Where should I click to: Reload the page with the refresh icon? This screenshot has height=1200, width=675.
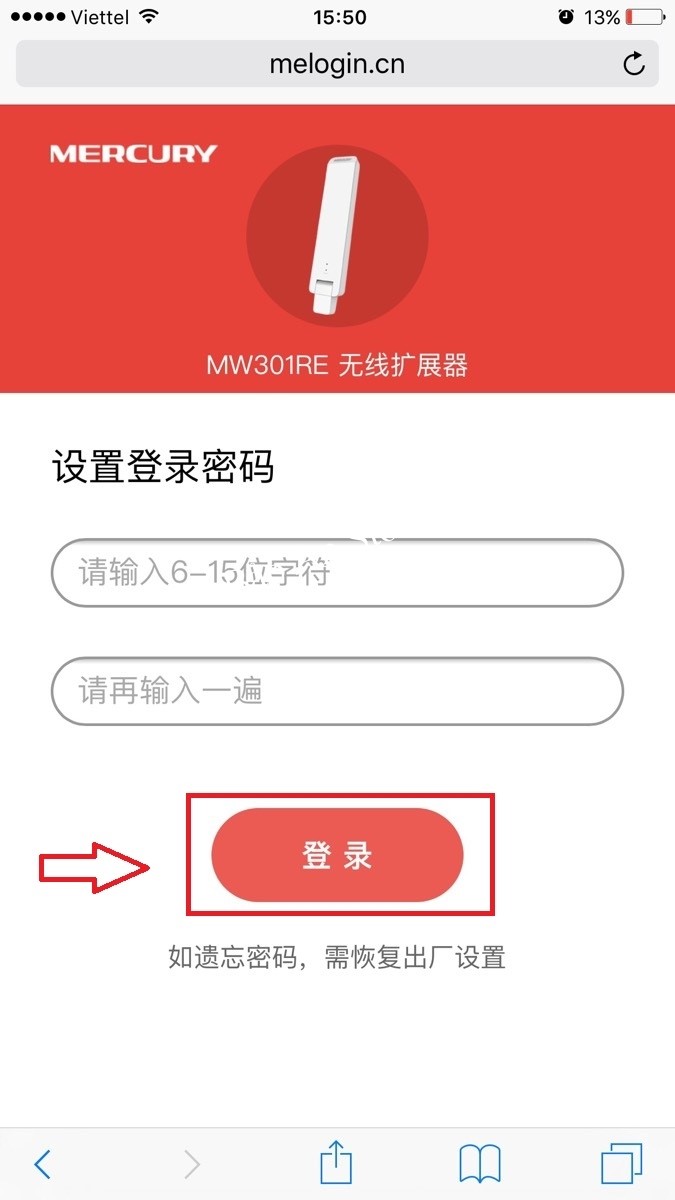(633, 65)
